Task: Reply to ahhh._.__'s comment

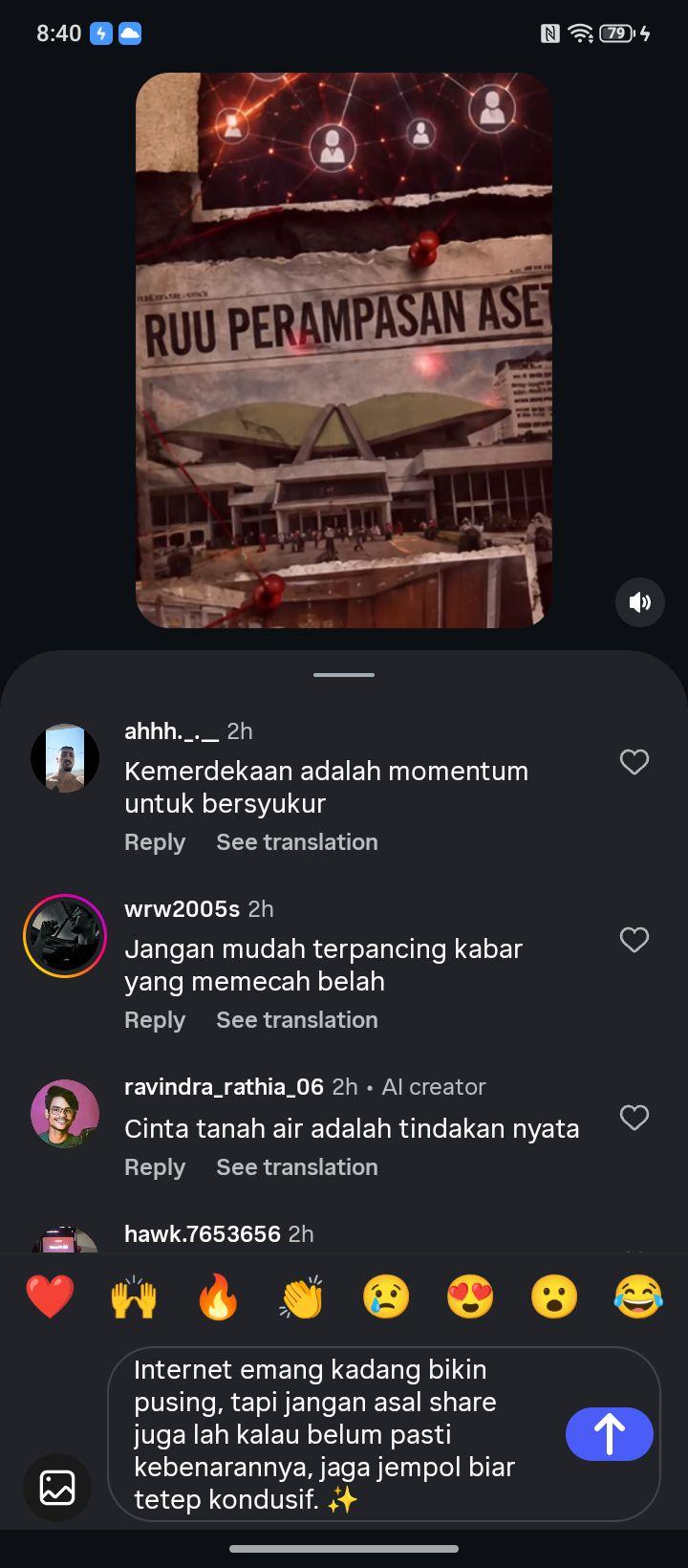Action: click(x=155, y=842)
